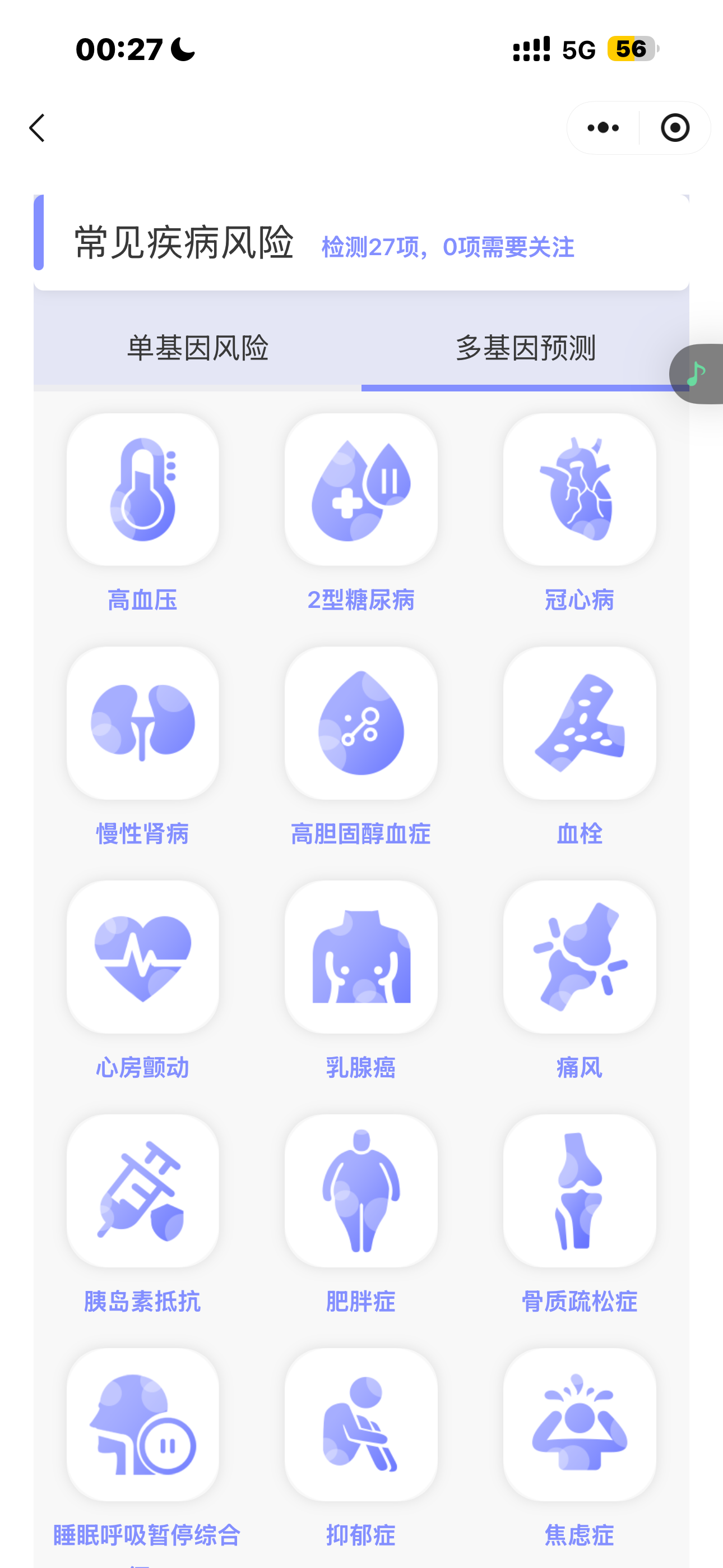Go back to the previous page
The width and height of the screenshot is (723, 1568).
37,128
